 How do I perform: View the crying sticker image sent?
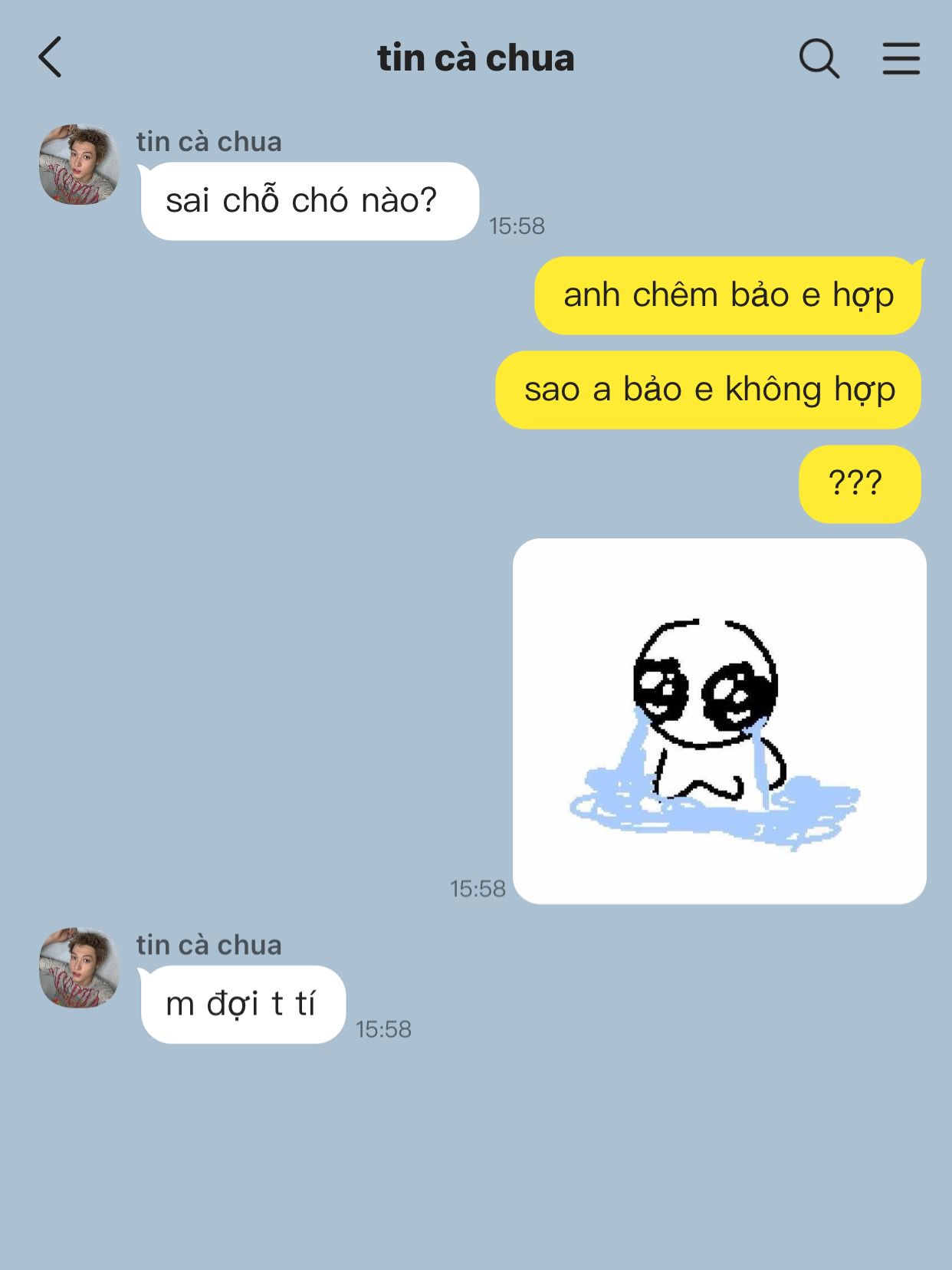719,721
